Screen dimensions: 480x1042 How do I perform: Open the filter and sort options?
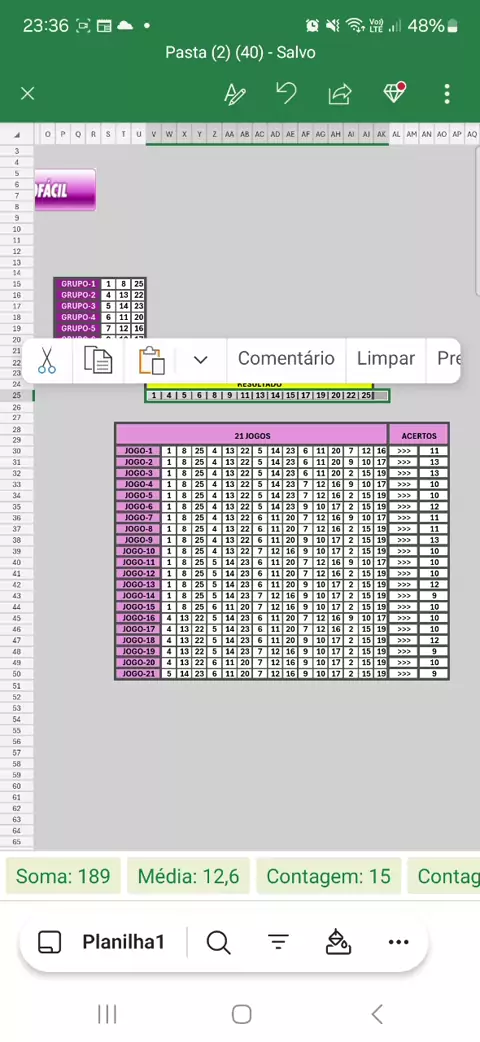pyautogui.click(x=278, y=942)
